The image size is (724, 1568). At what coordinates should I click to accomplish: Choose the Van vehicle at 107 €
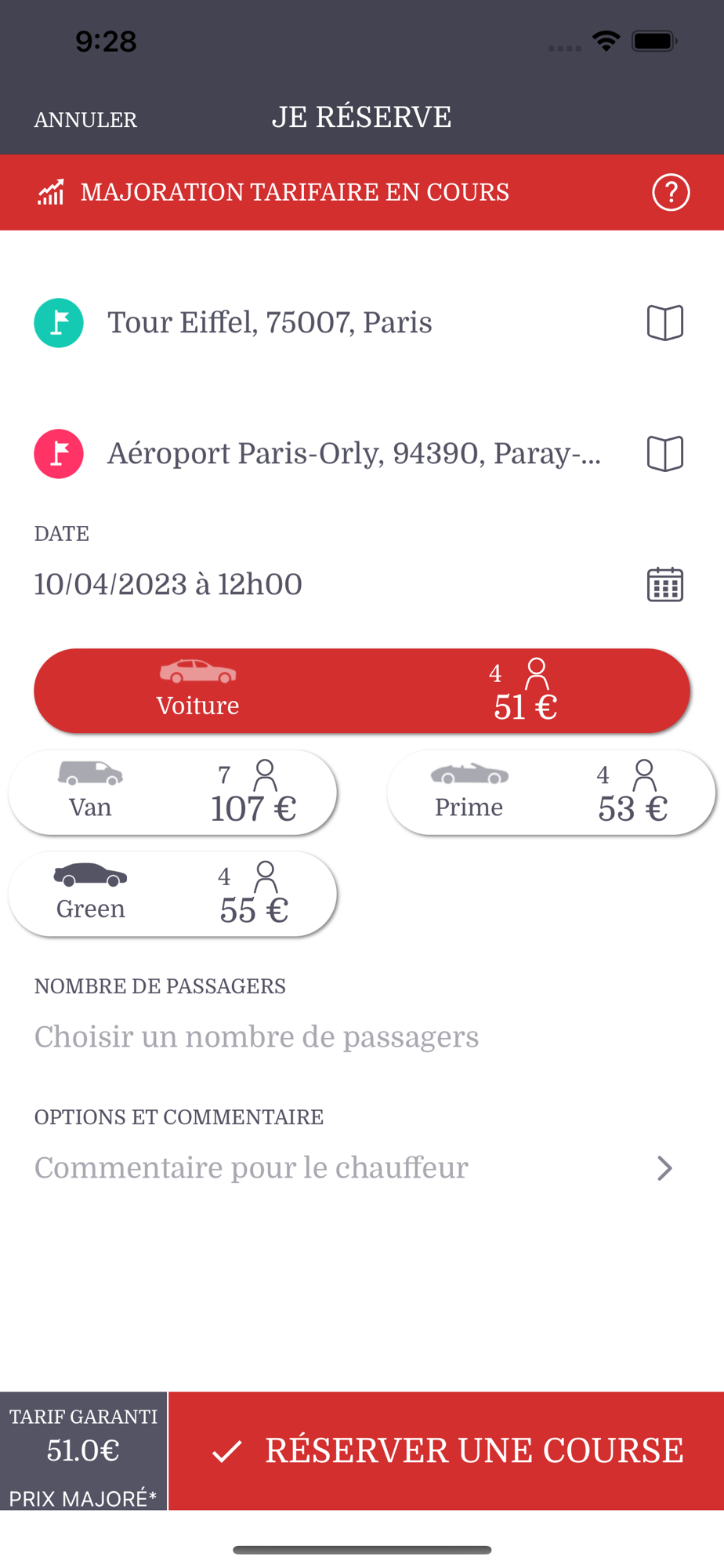point(173,793)
